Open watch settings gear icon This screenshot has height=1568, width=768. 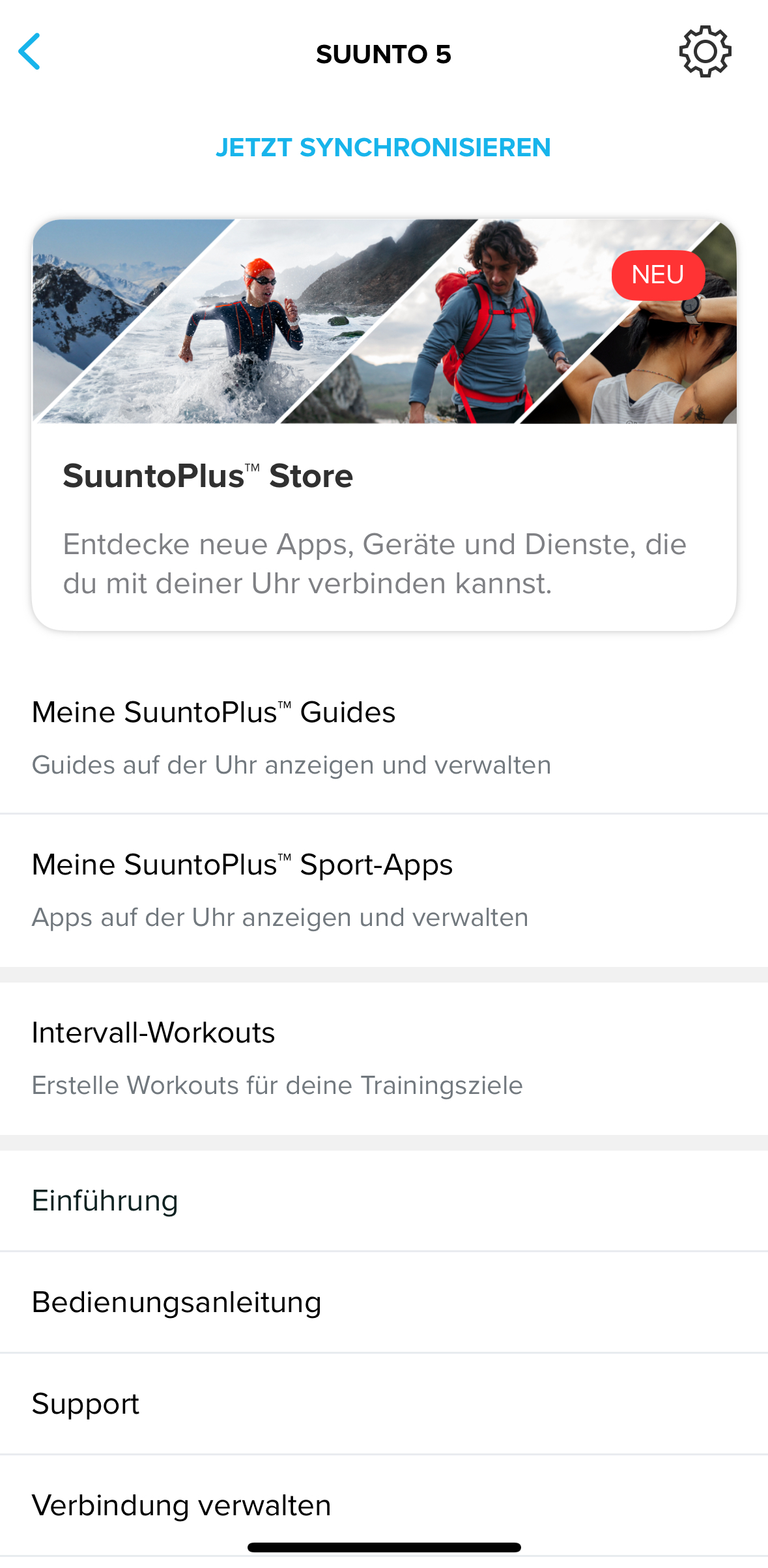click(x=705, y=51)
